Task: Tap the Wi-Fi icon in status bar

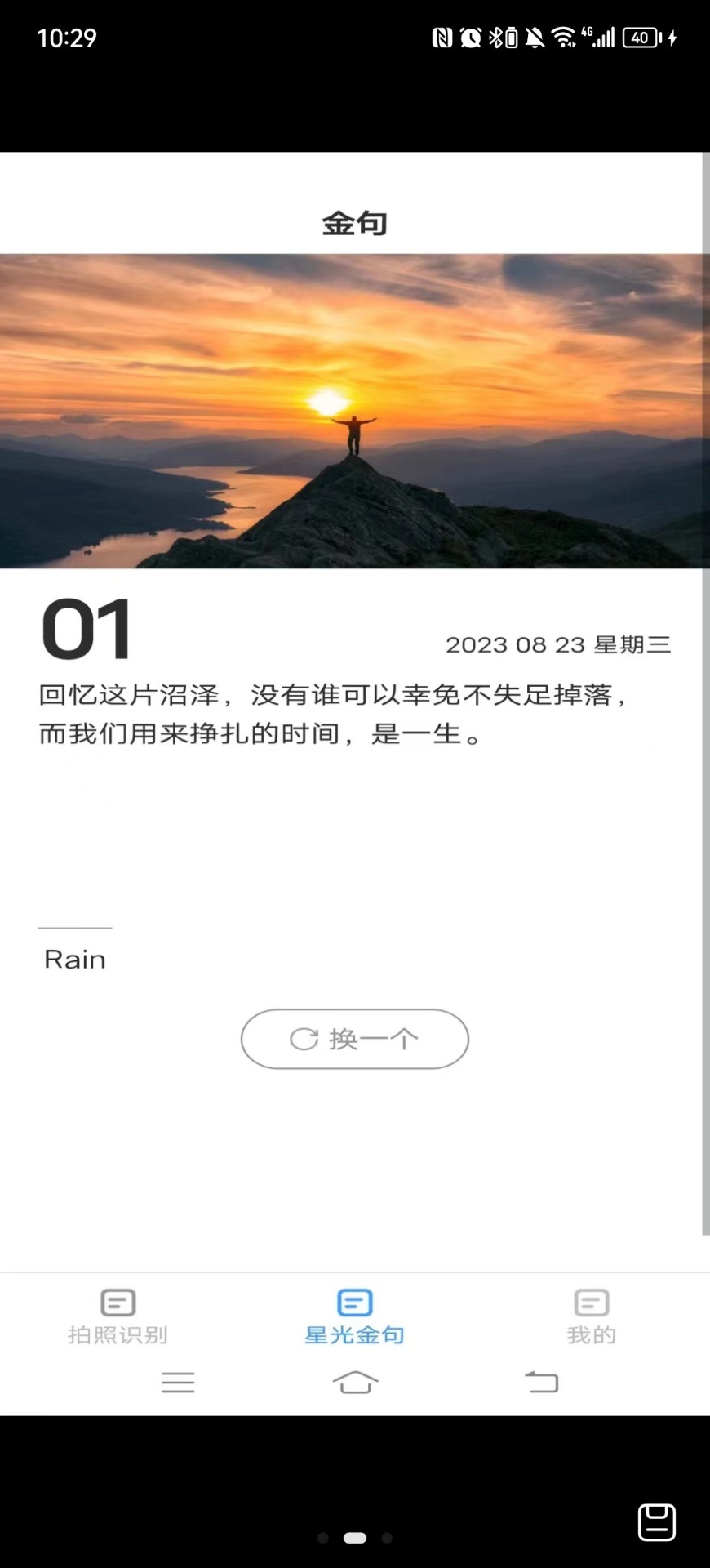Action: coord(563,36)
